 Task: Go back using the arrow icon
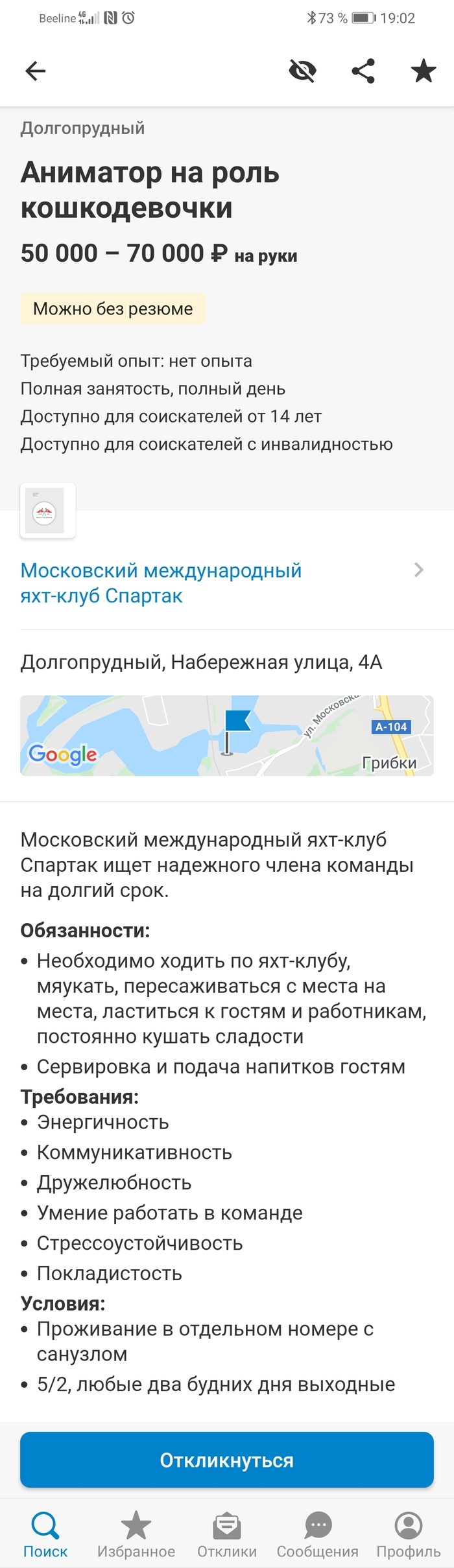coord(35,71)
